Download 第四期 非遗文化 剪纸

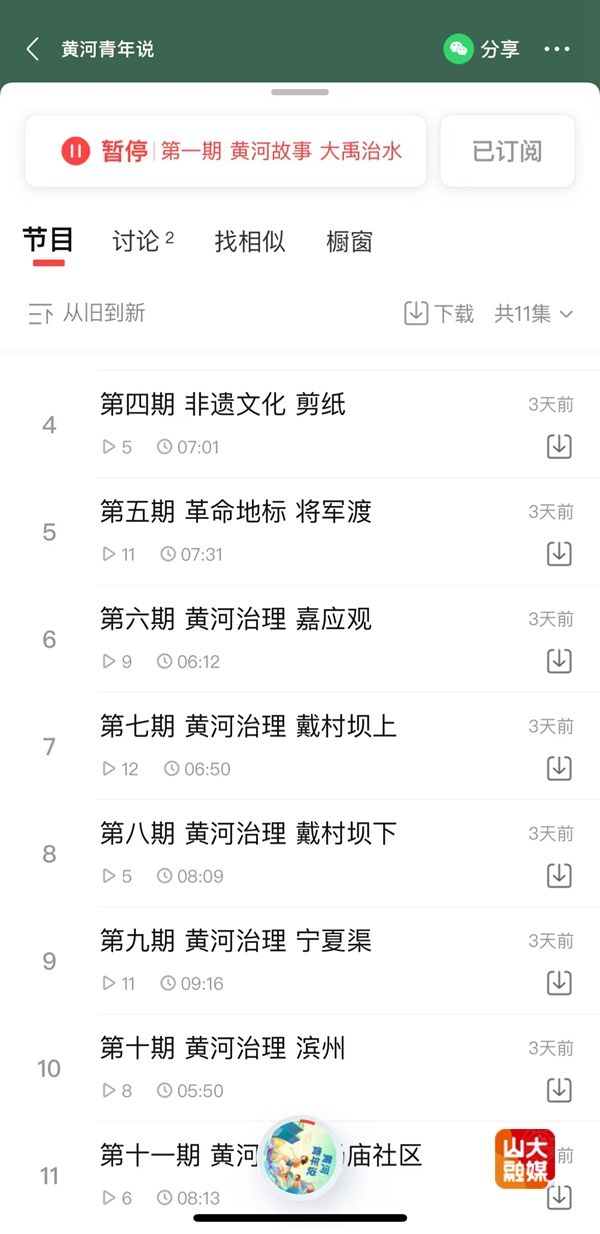click(x=559, y=446)
